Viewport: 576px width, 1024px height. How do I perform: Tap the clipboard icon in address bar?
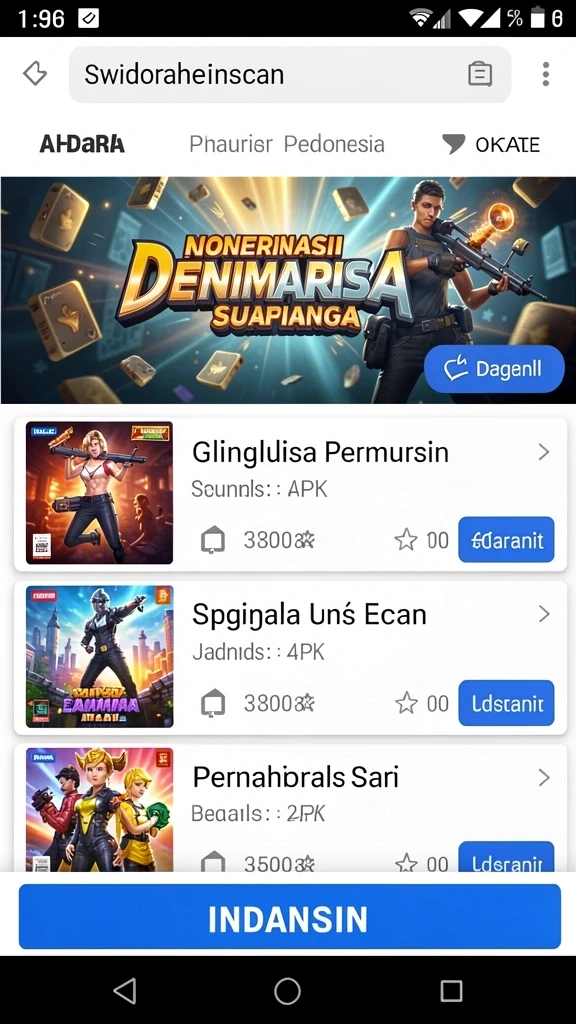point(480,74)
